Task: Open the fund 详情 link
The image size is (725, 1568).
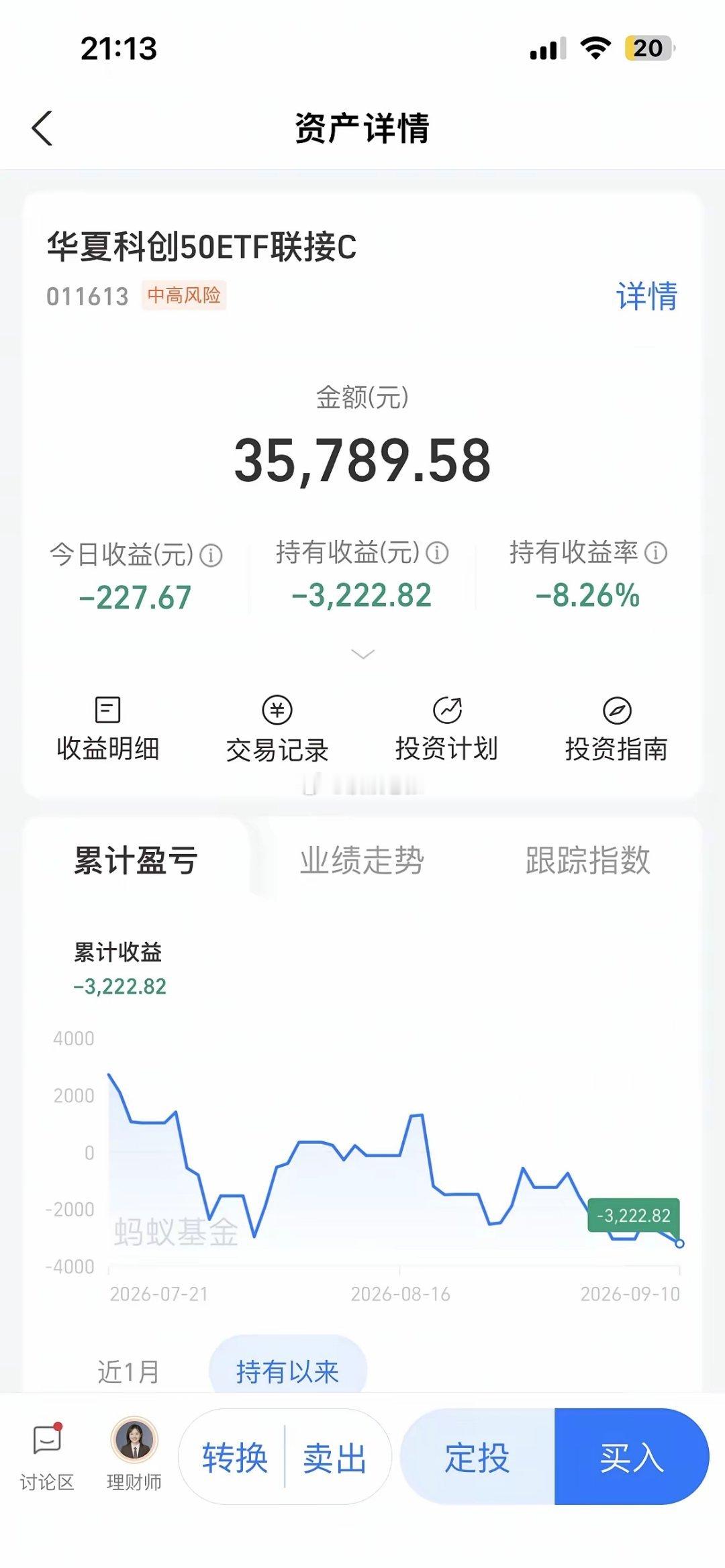Action: point(646,296)
